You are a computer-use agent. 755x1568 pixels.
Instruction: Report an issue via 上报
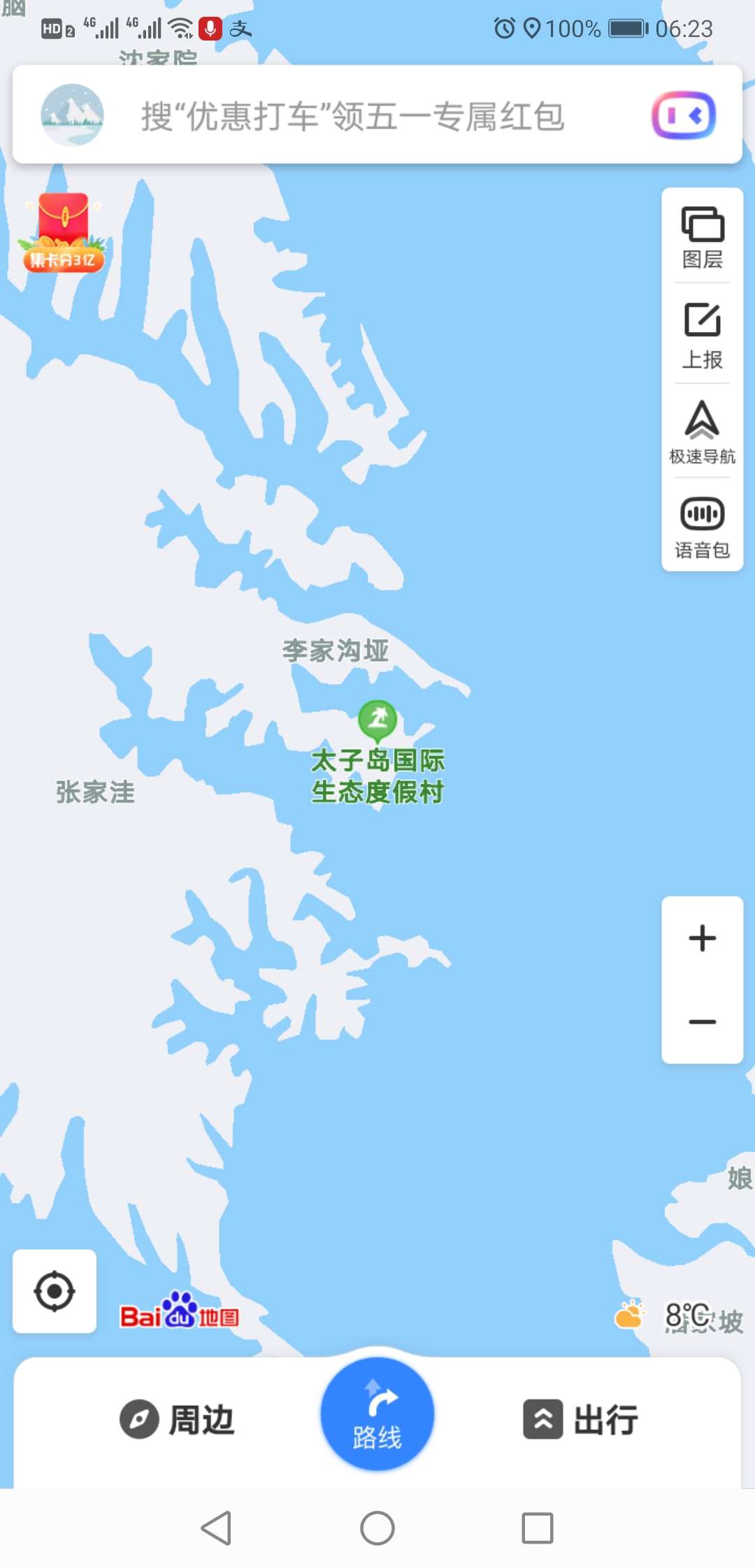click(702, 335)
